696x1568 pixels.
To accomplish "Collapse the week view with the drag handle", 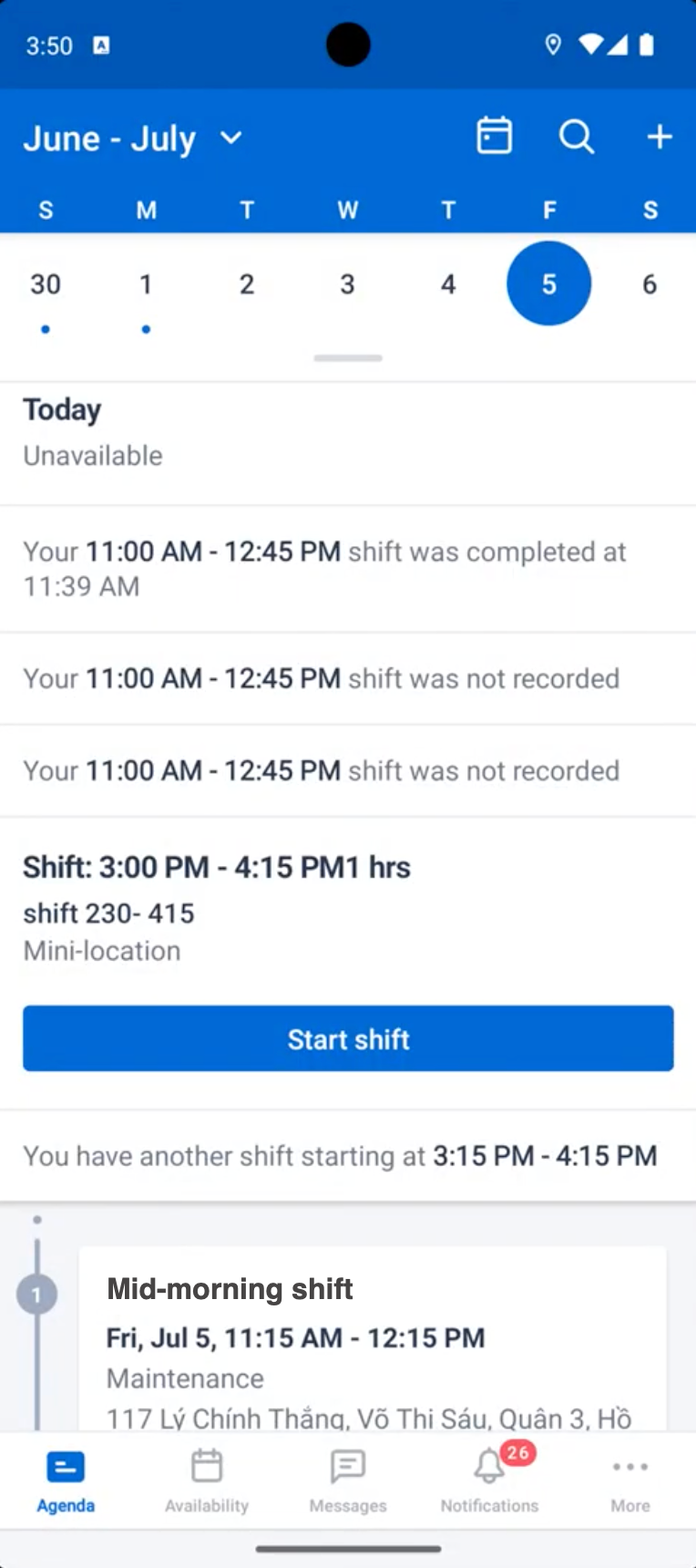I will click(x=347, y=358).
